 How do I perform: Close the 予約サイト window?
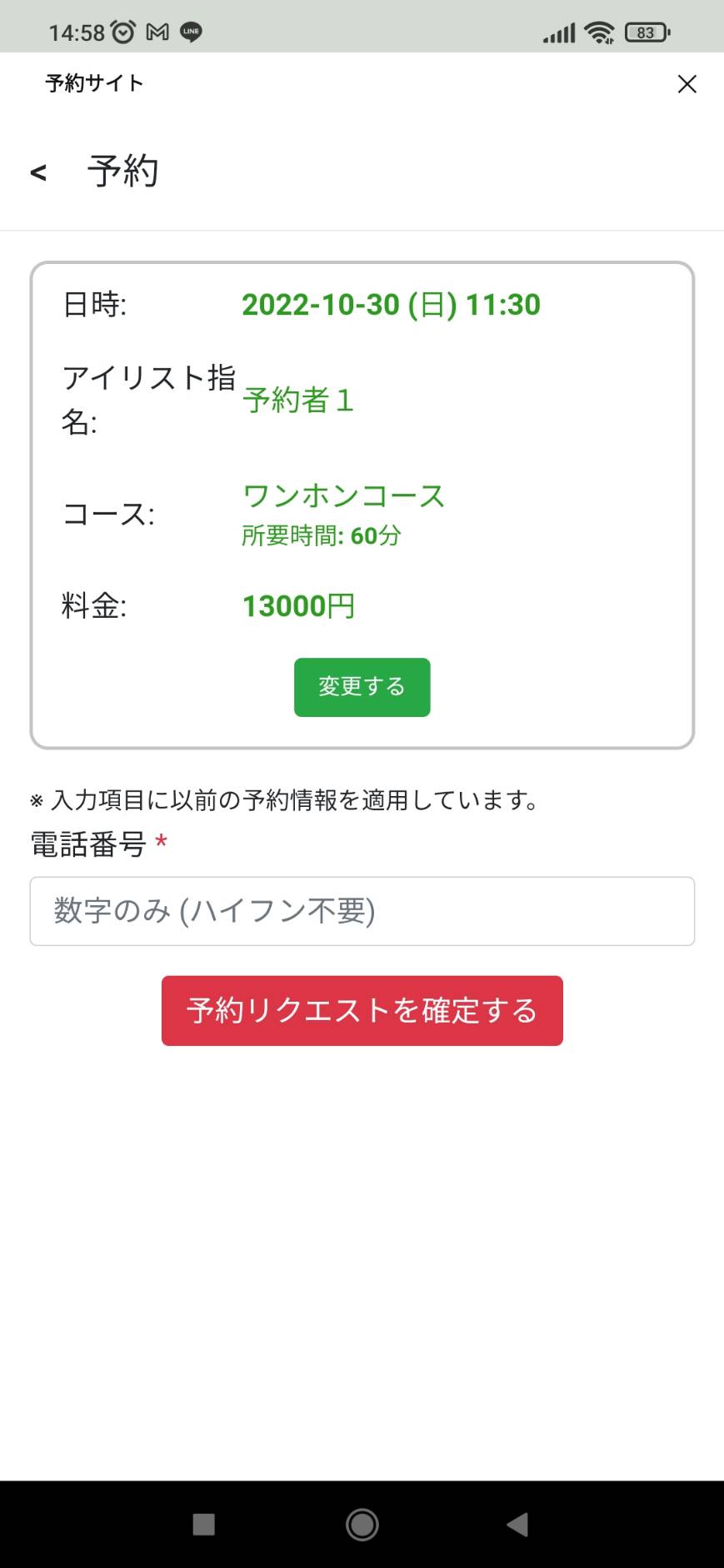click(687, 83)
